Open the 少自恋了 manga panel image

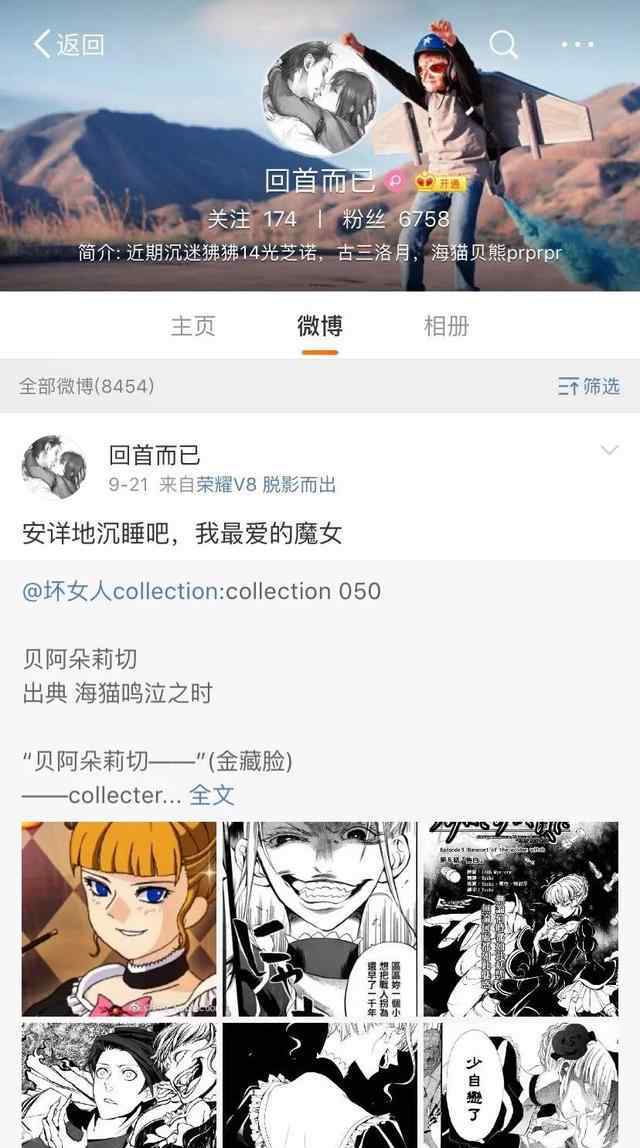coord(521,1085)
